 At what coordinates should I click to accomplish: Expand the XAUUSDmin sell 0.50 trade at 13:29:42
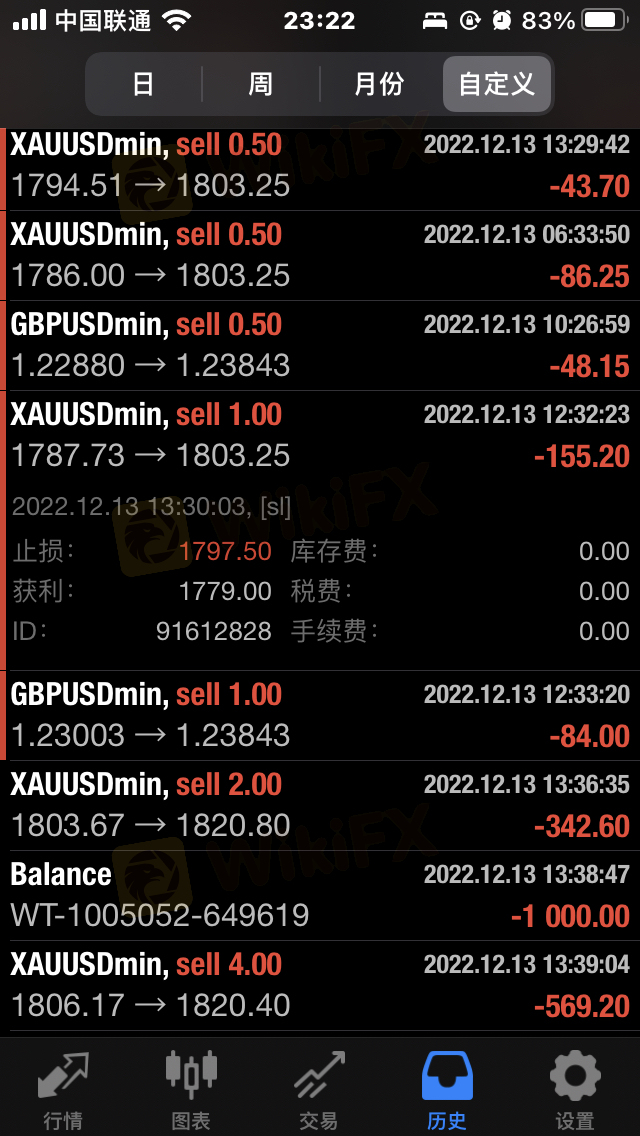tap(320, 166)
